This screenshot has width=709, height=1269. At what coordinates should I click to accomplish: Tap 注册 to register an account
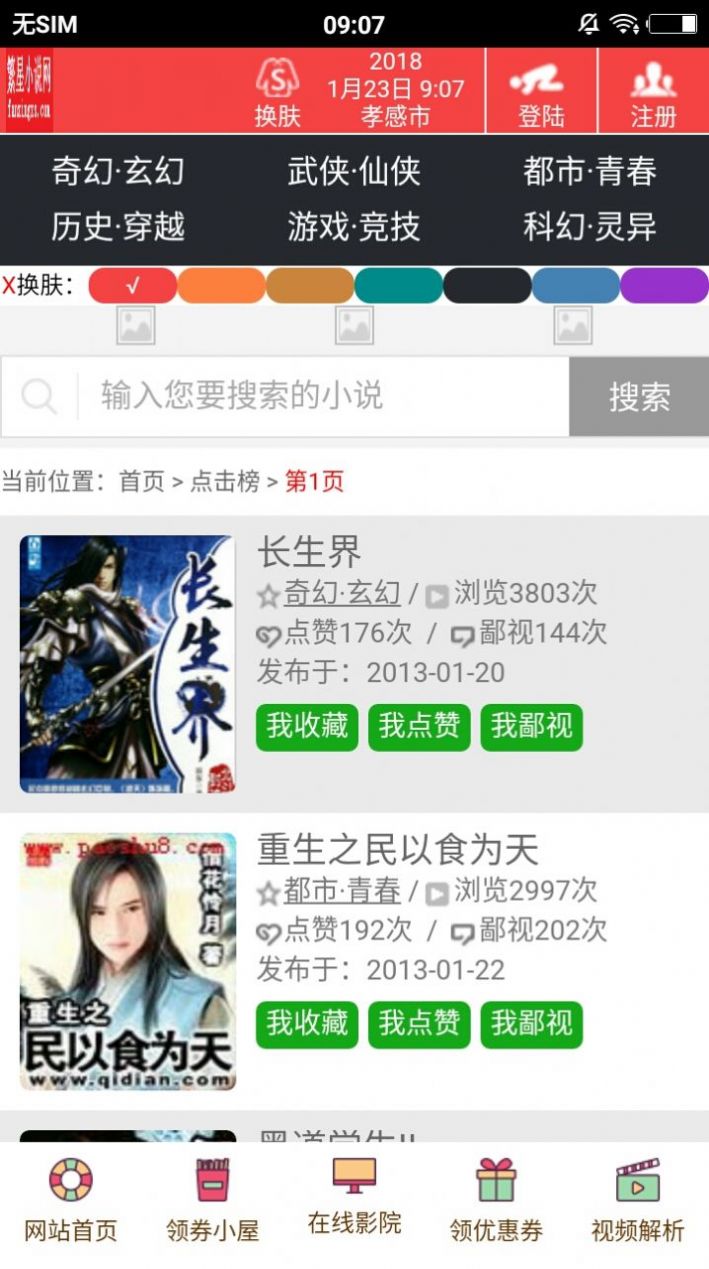pos(653,92)
